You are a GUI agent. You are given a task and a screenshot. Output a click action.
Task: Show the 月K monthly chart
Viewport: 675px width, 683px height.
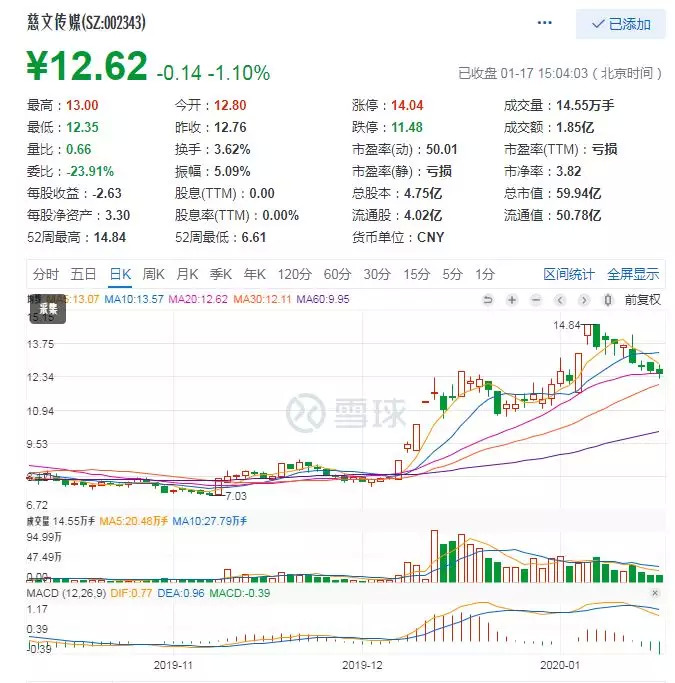coord(187,274)
